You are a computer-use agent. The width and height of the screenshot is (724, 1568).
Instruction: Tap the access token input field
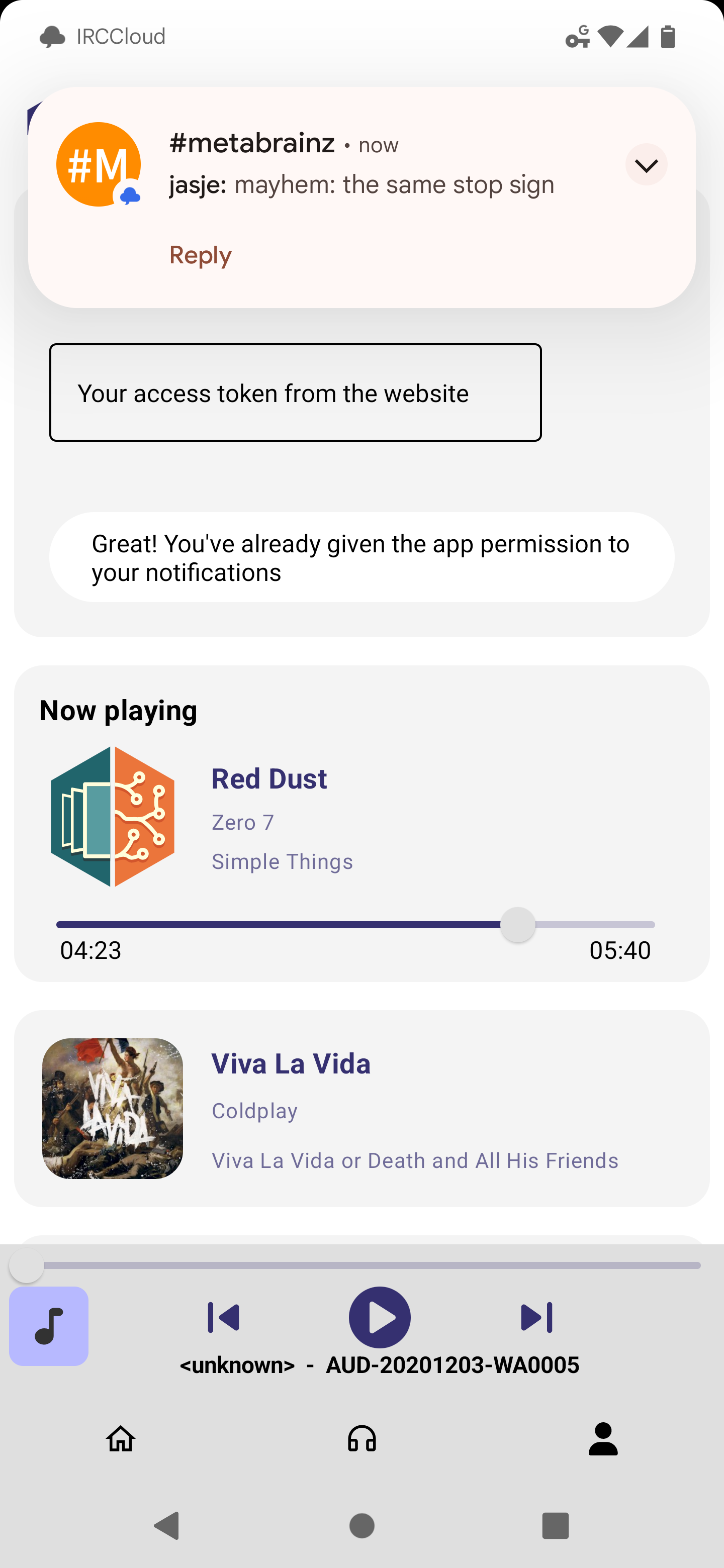tap(295, 393)
